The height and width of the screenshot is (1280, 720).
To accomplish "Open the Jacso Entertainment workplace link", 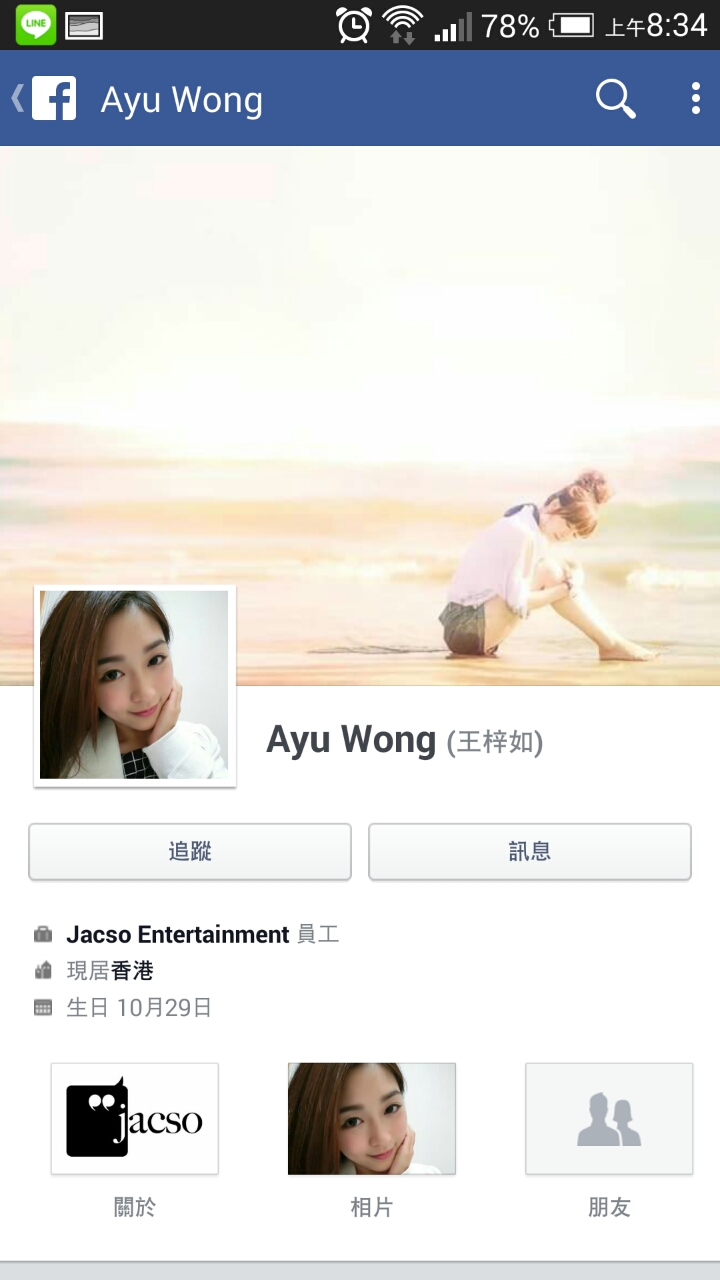I will [x=177, y=935].
